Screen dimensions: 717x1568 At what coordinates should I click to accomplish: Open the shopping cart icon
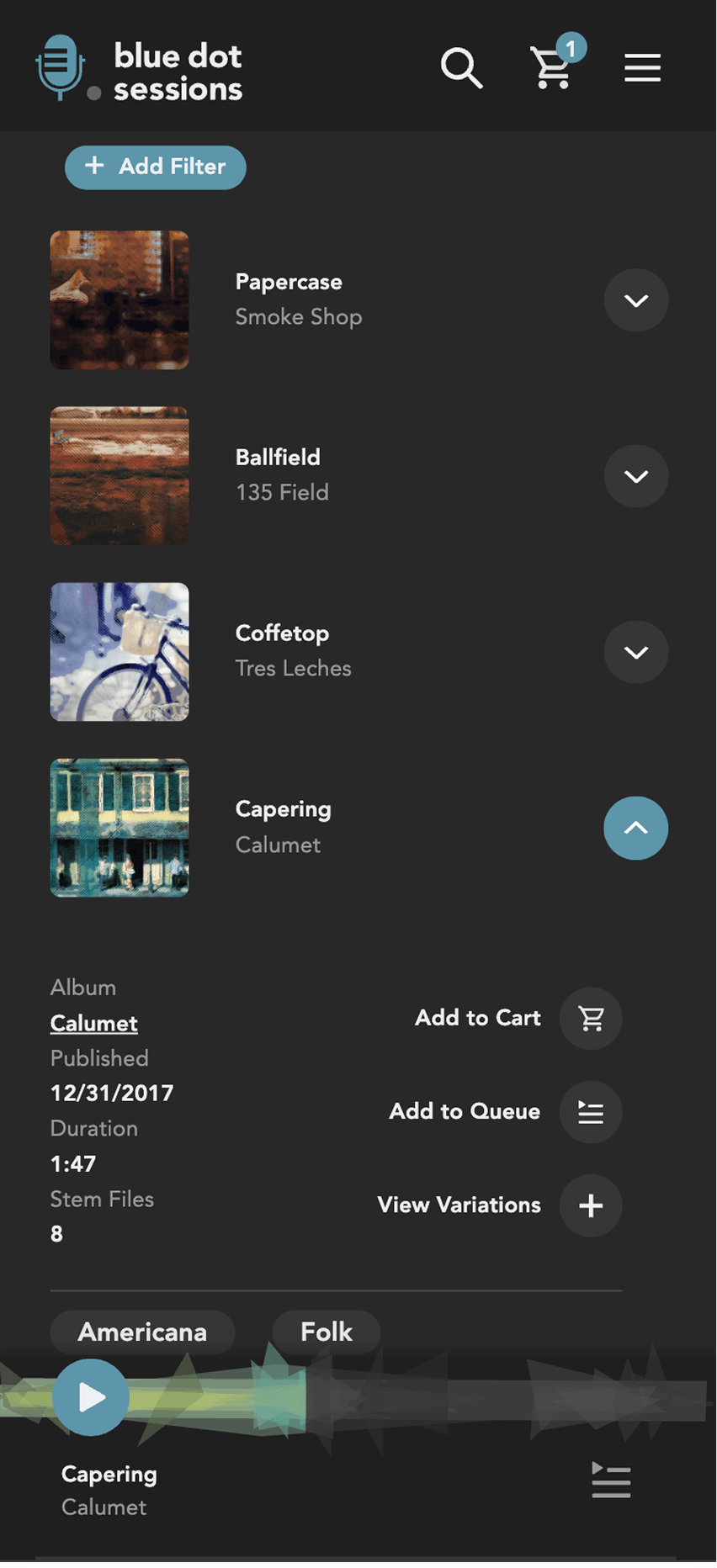coord(551,69)
